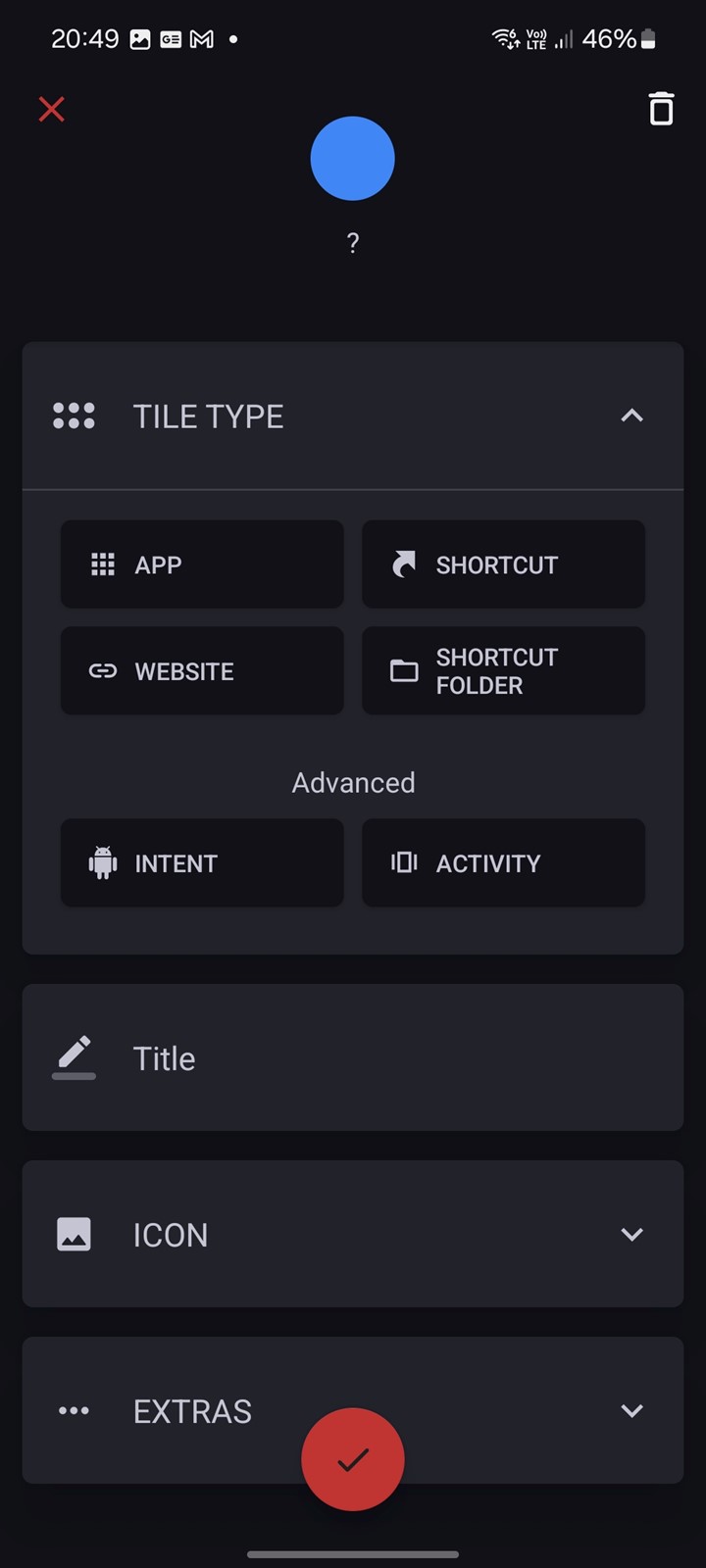706x1568 pixels.
Task: Expand the EXTRAS section
Action: [353, 1410]
